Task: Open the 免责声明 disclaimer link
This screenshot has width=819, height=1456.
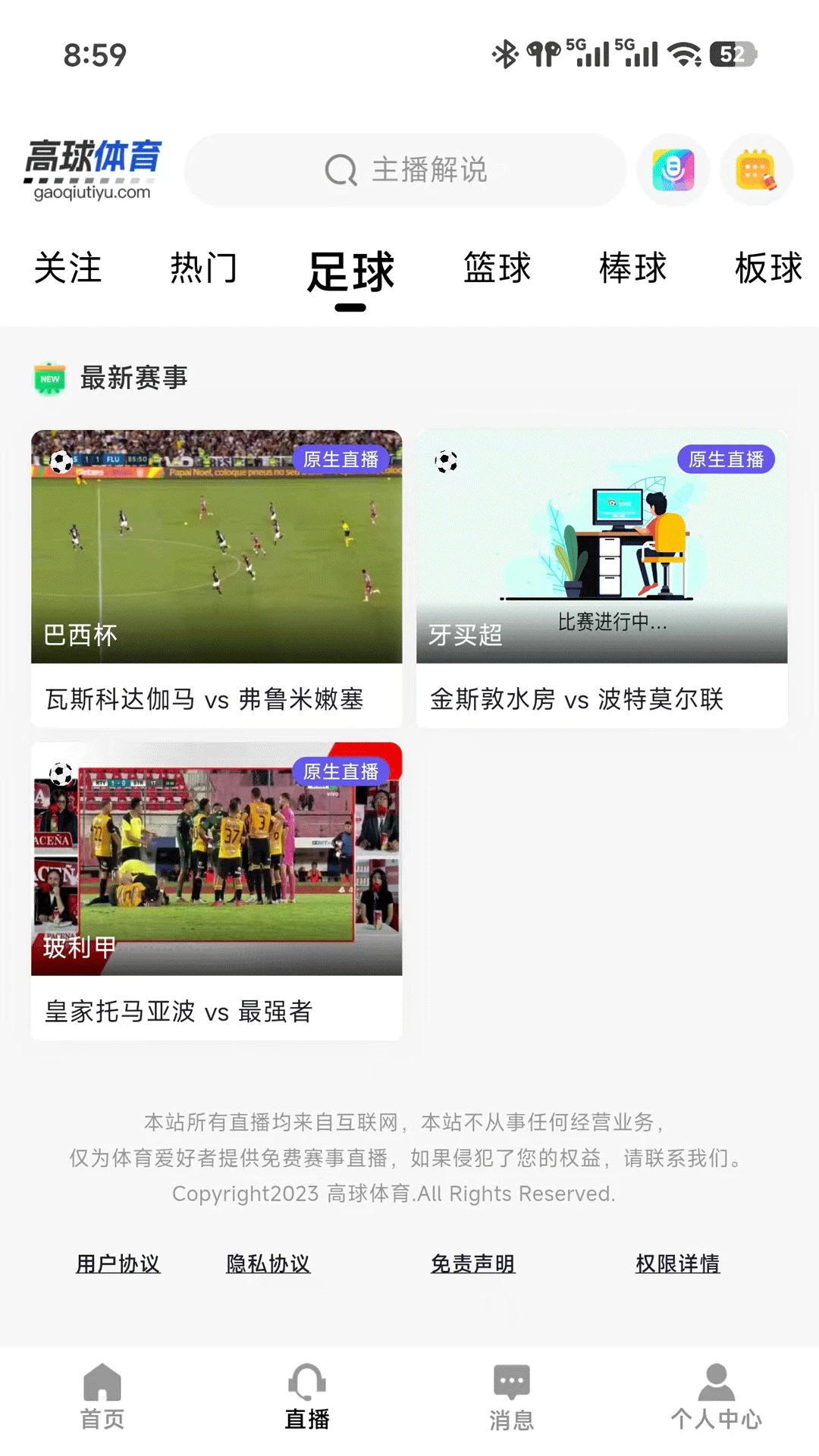Action: click(x=472, y=1263)
